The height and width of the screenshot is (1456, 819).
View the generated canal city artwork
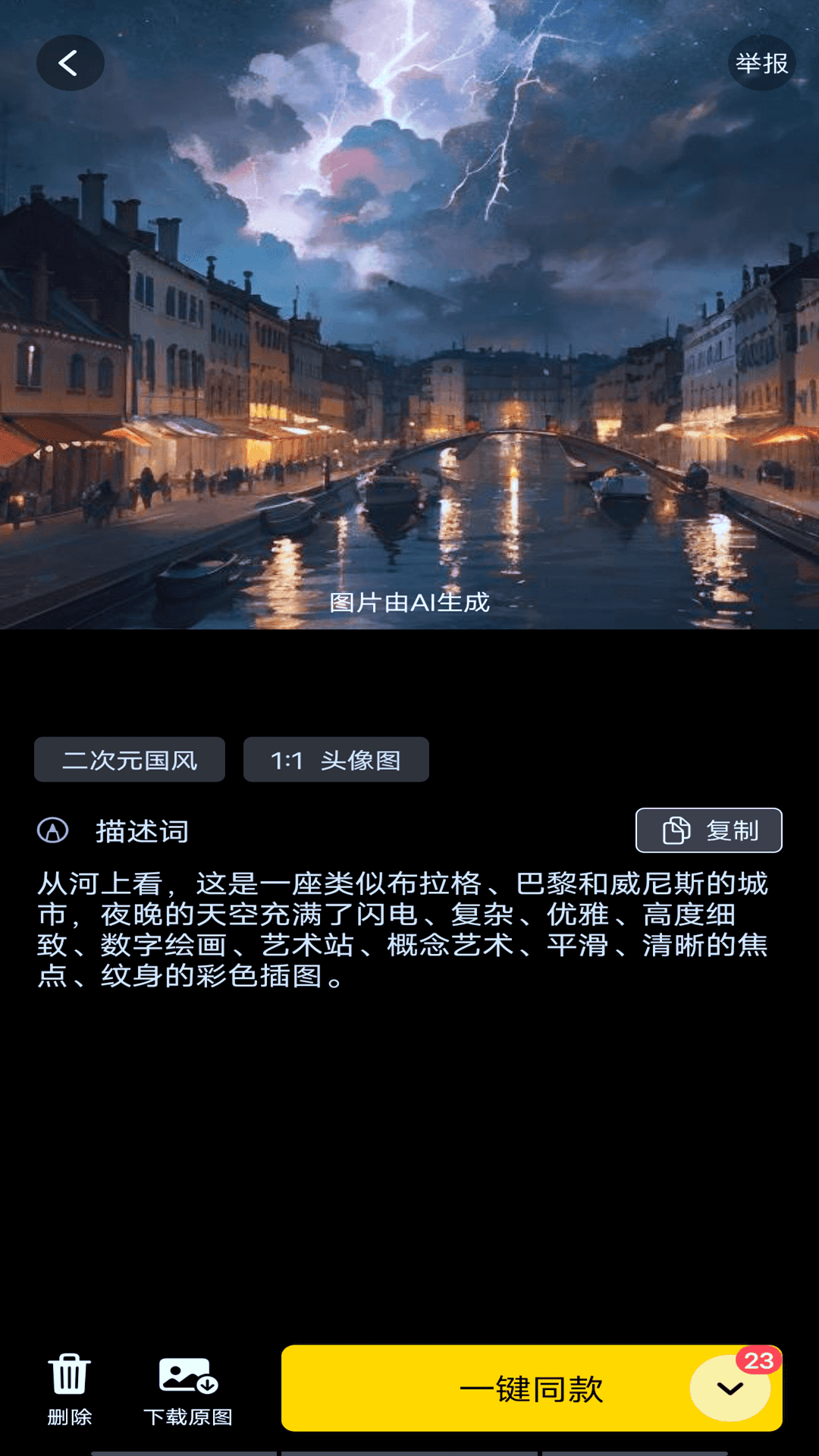pyautogui.click(x=409, y=318)
